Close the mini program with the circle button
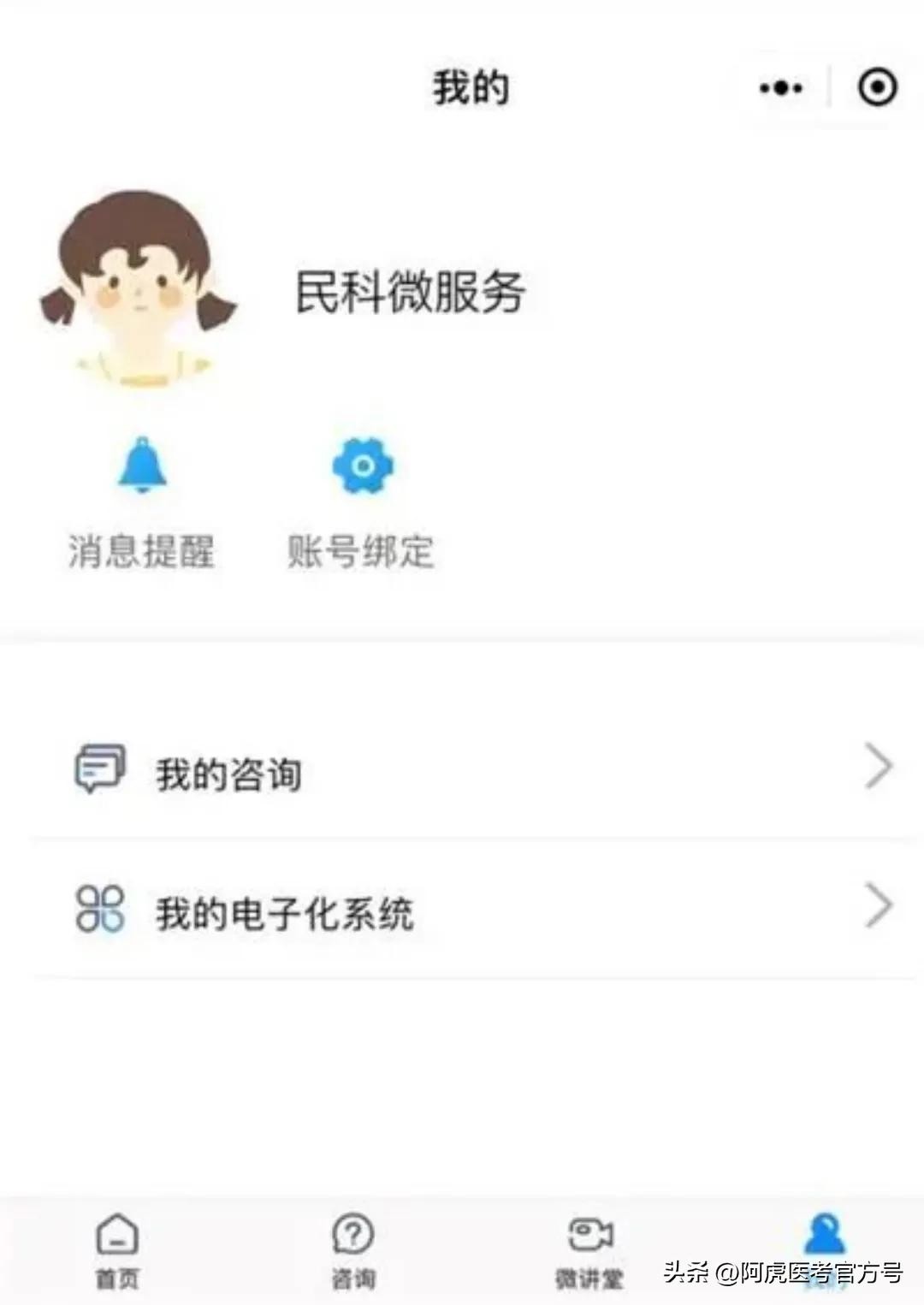Image resolution: width=924 pixels, height=1305 pixels. (x=877, y=87)
